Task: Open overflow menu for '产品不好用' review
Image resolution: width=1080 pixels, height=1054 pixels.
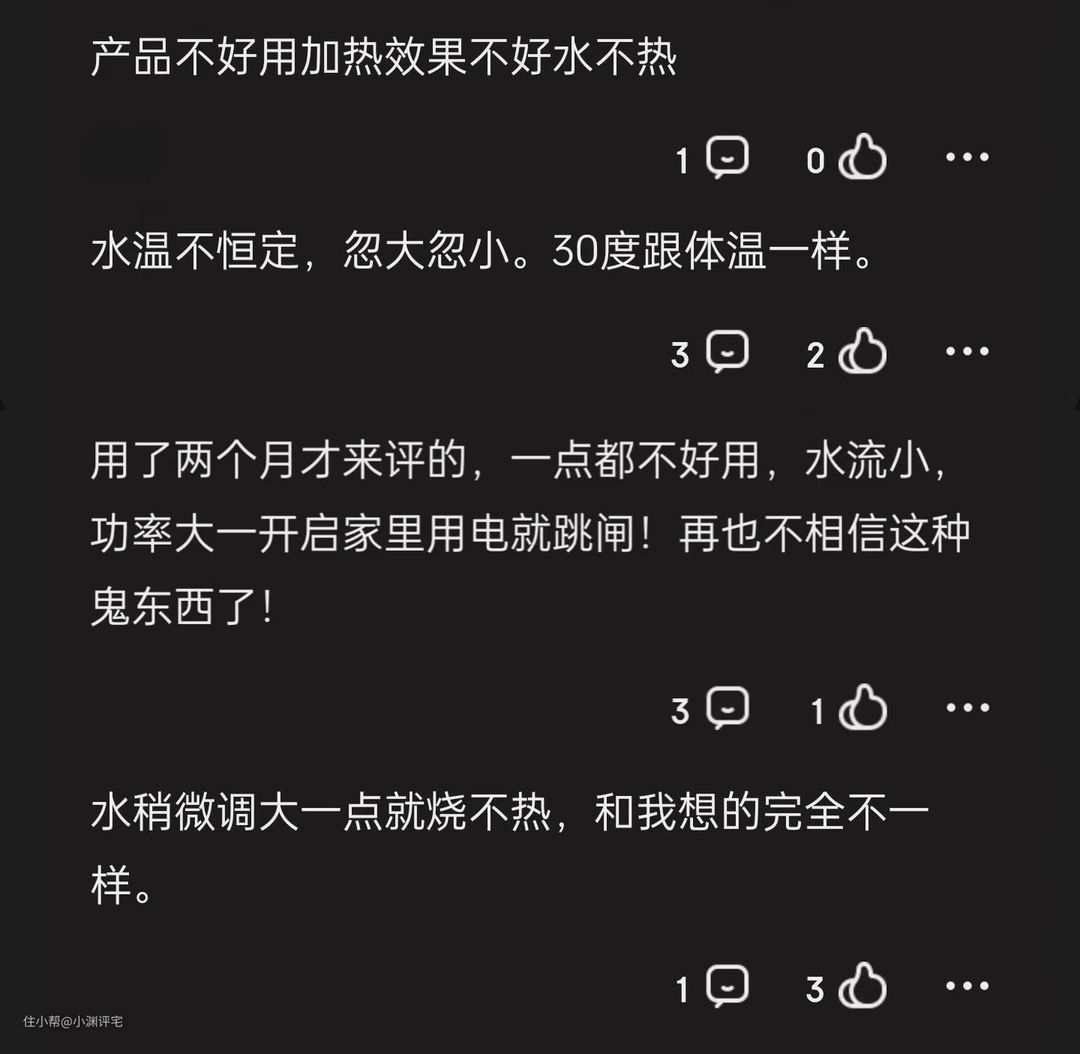Action: [967, 158]
